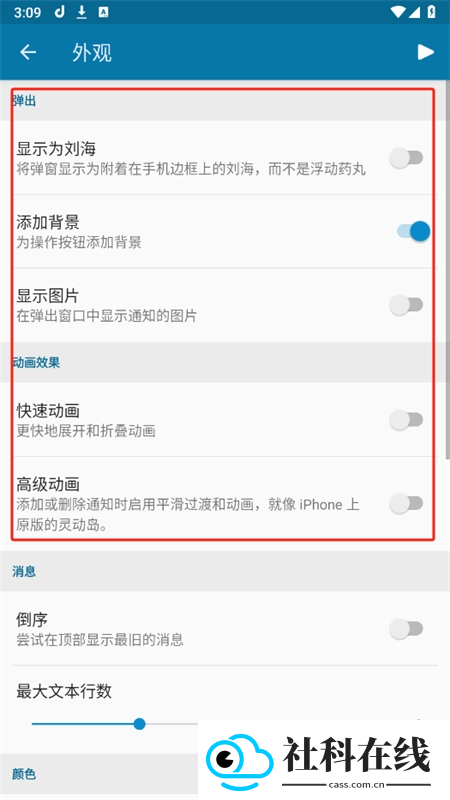Switch on 高级动画

[406, 504]
